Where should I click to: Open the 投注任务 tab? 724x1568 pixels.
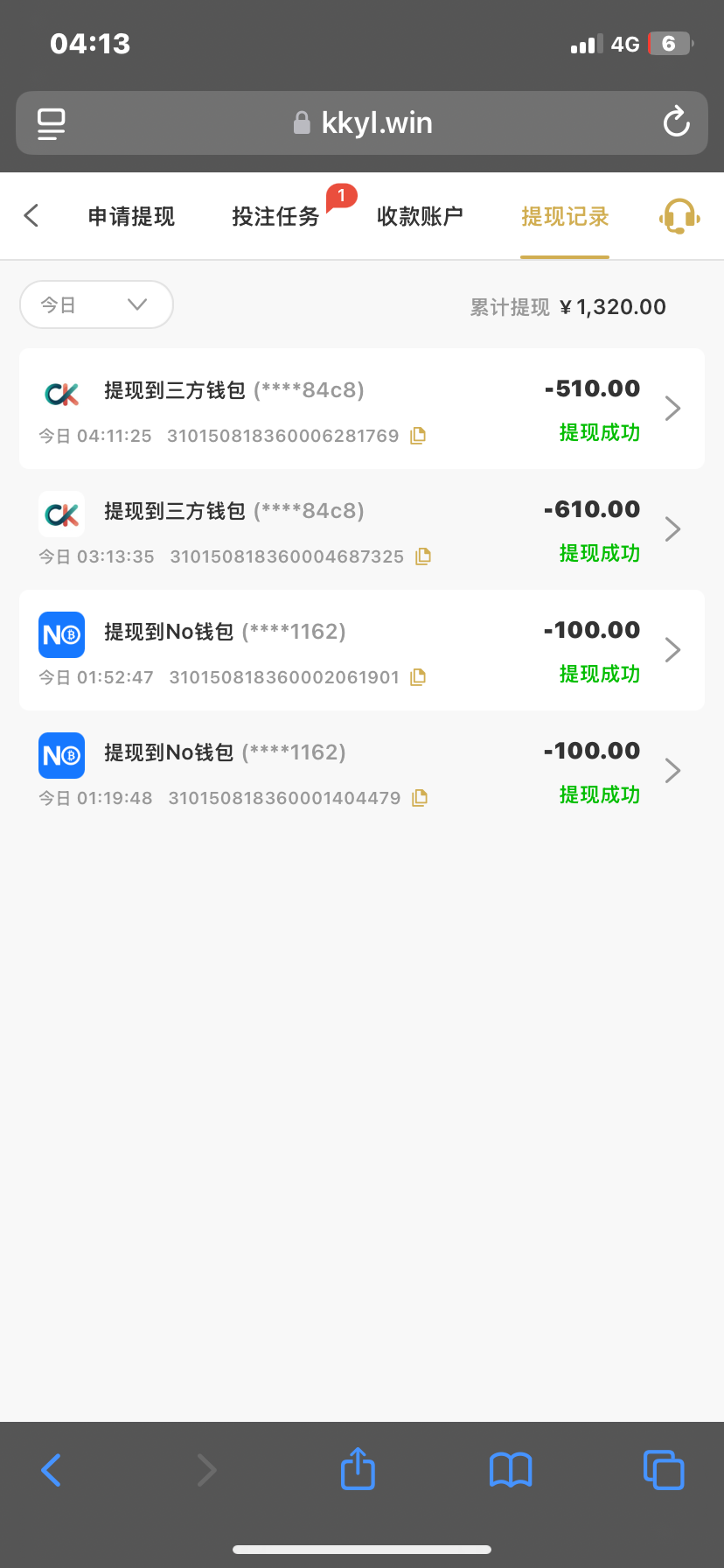point(275,216)
